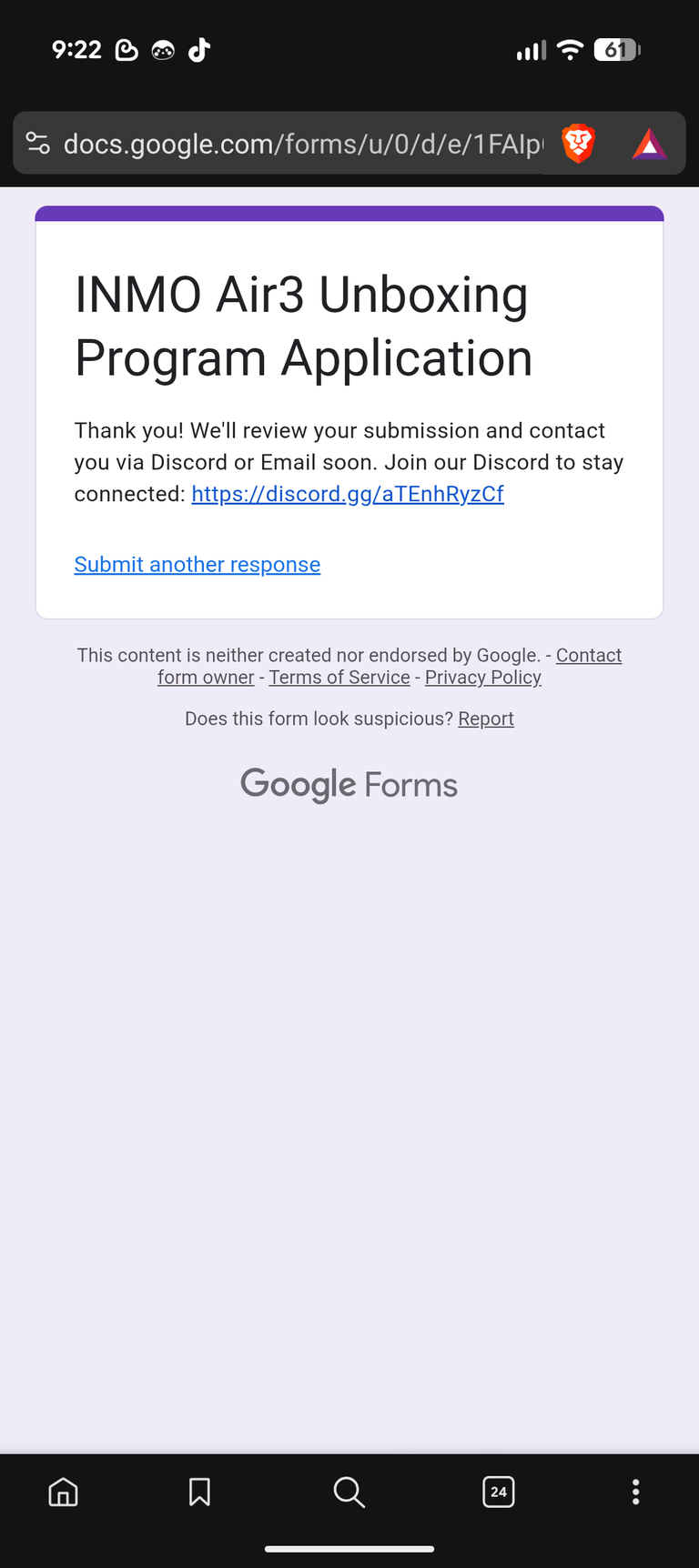Viewport: 699px width, 1568px height.
Task: Open the Google Forms logo link
Action: (349, 785)
